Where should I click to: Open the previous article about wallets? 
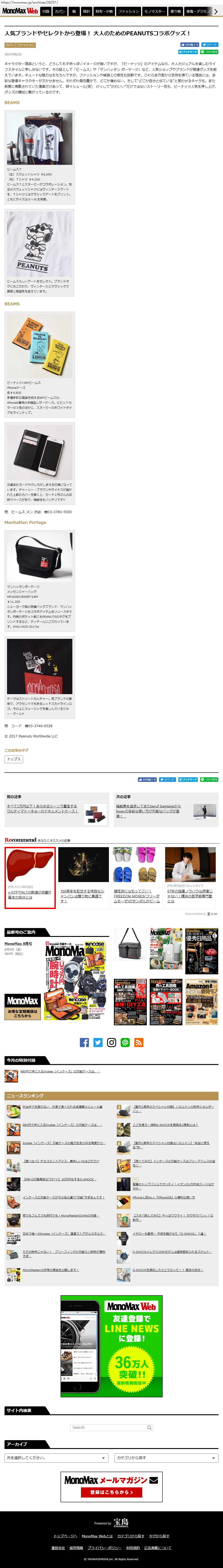[42, 808]
